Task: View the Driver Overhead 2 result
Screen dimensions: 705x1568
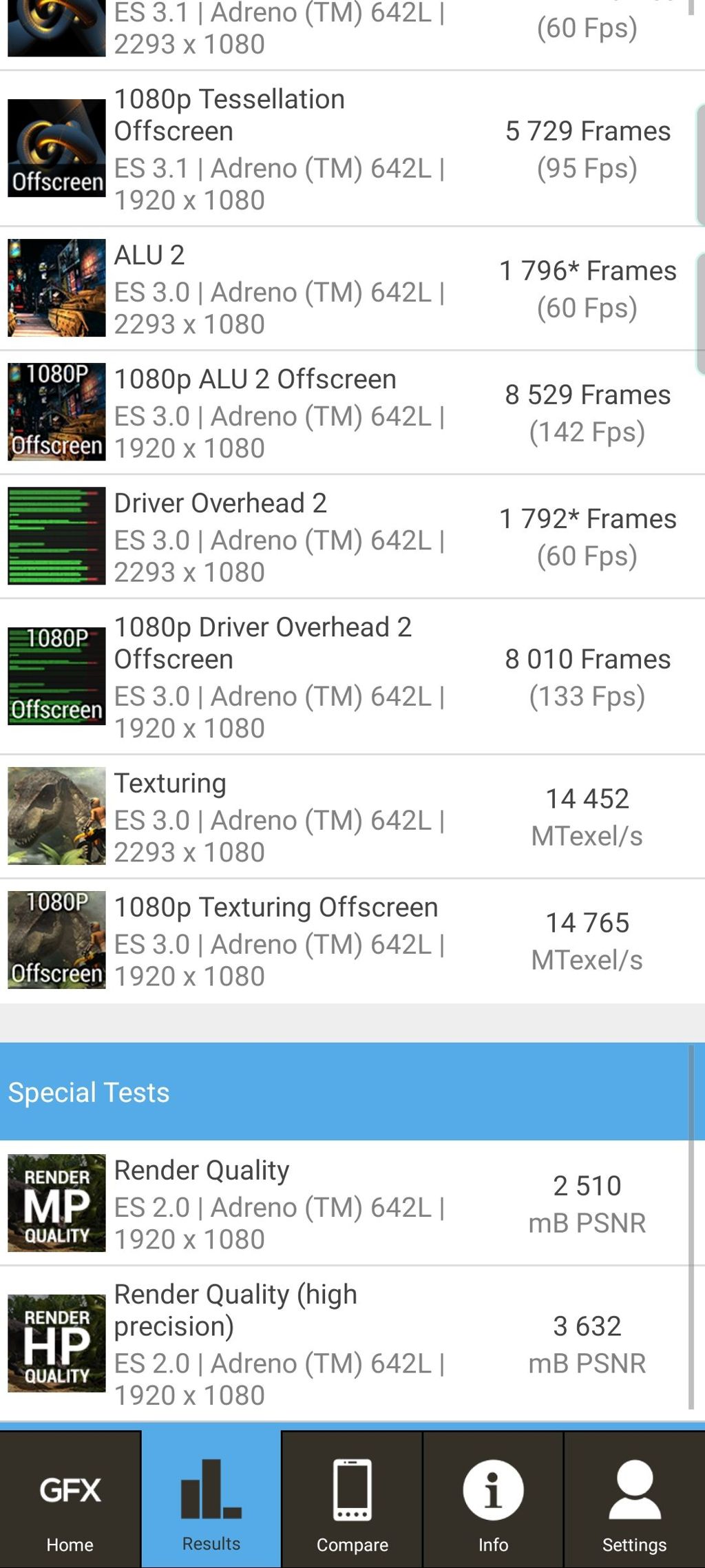Action: point(344,536)
